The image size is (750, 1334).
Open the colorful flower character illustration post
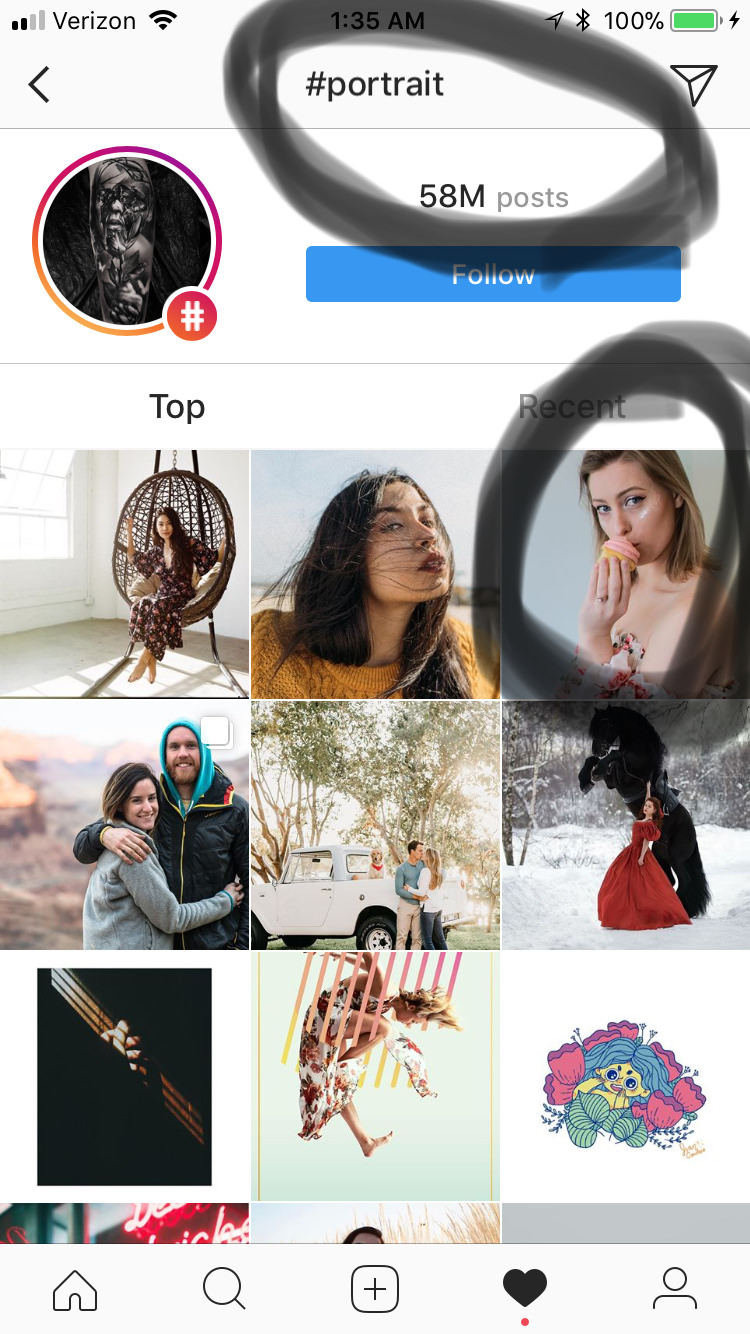[x=626, y=1076]
